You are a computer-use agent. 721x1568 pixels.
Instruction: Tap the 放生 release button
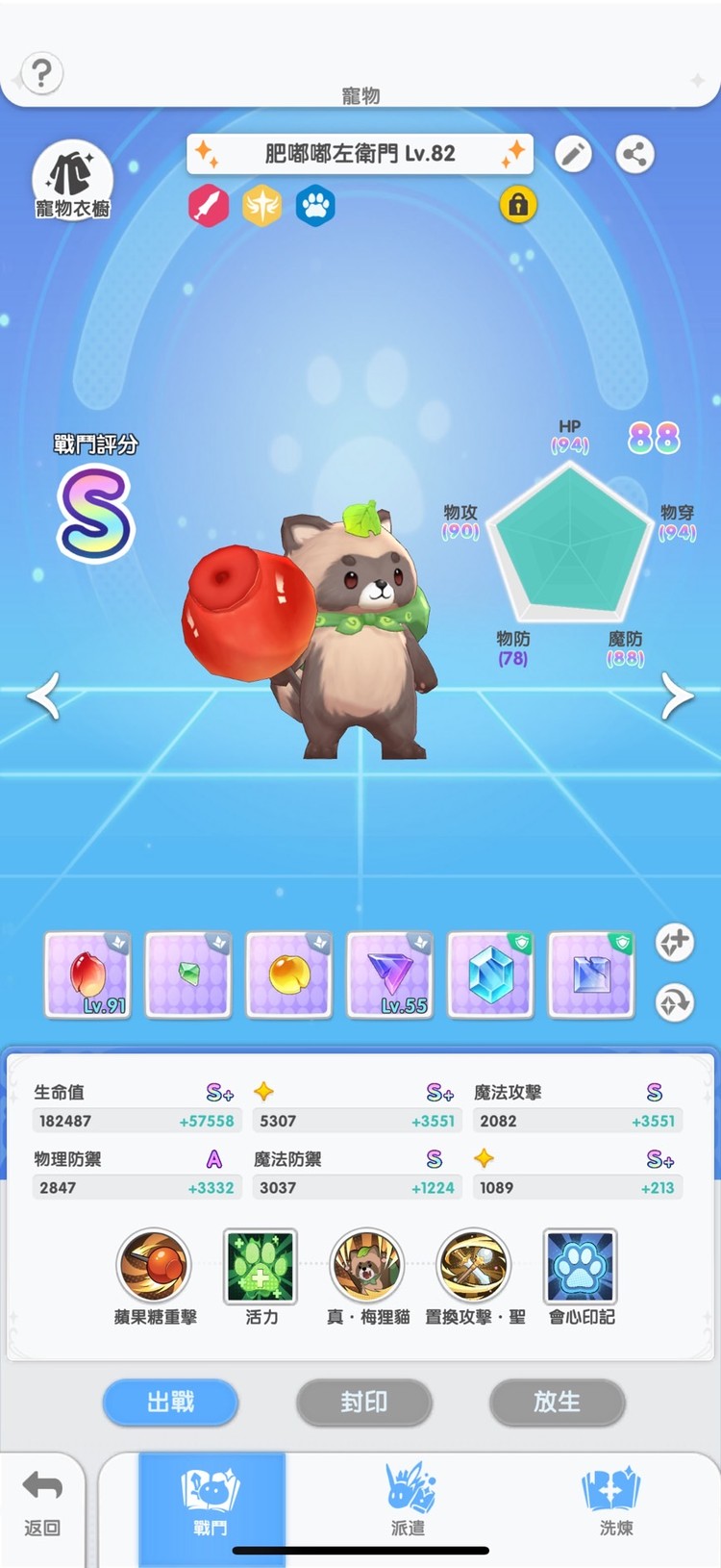point(557,1403)
